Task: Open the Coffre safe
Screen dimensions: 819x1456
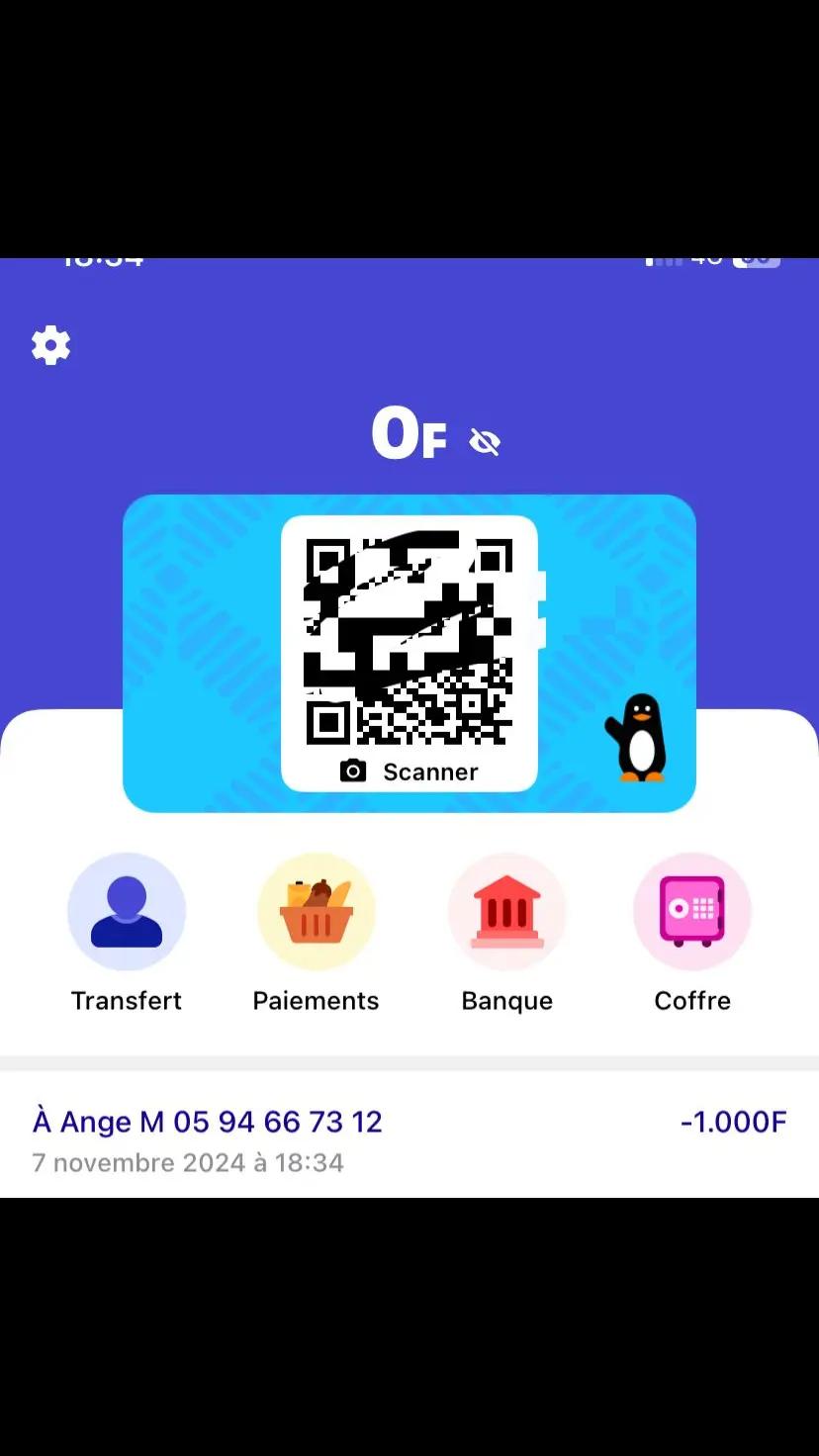Action: click(692, 912)
